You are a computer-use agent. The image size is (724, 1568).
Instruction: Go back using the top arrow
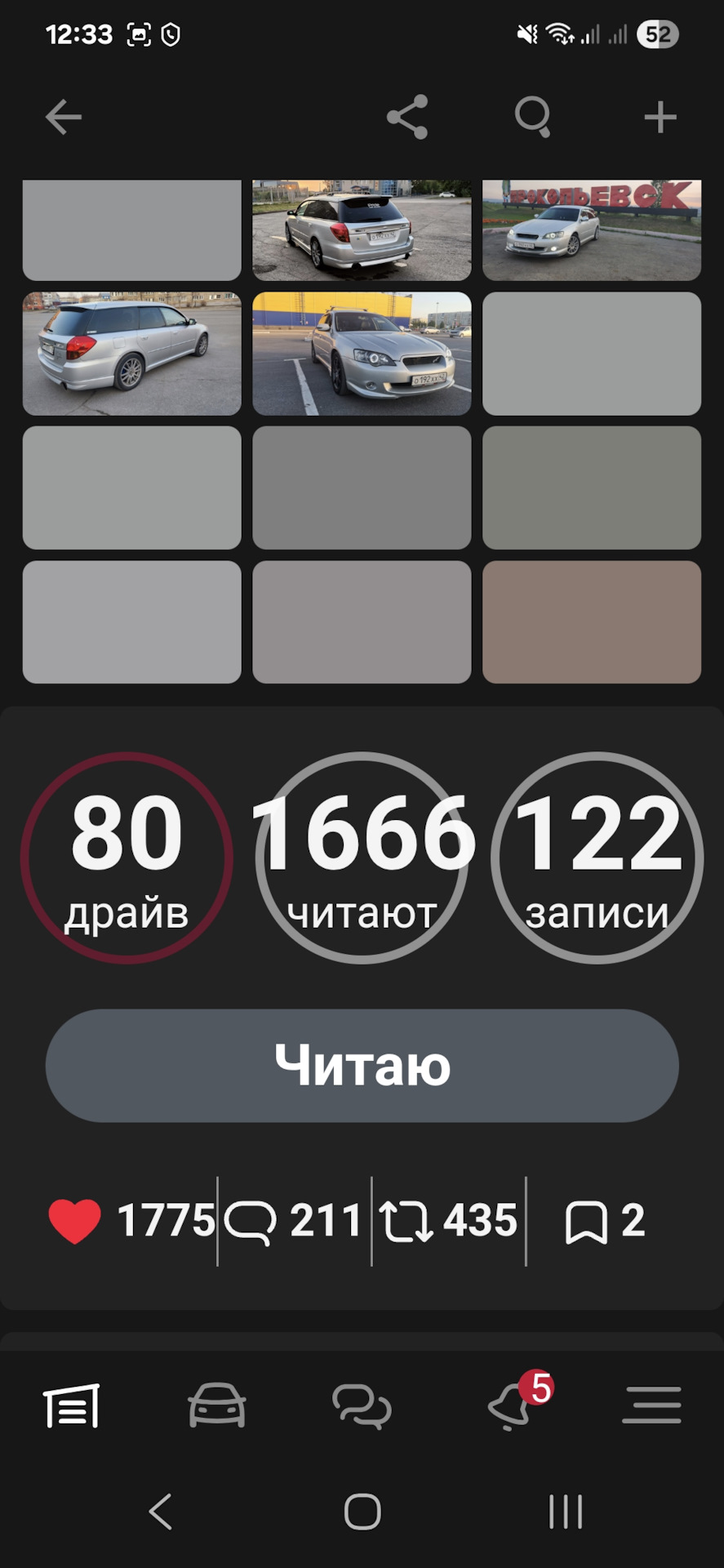click(64, 117)
